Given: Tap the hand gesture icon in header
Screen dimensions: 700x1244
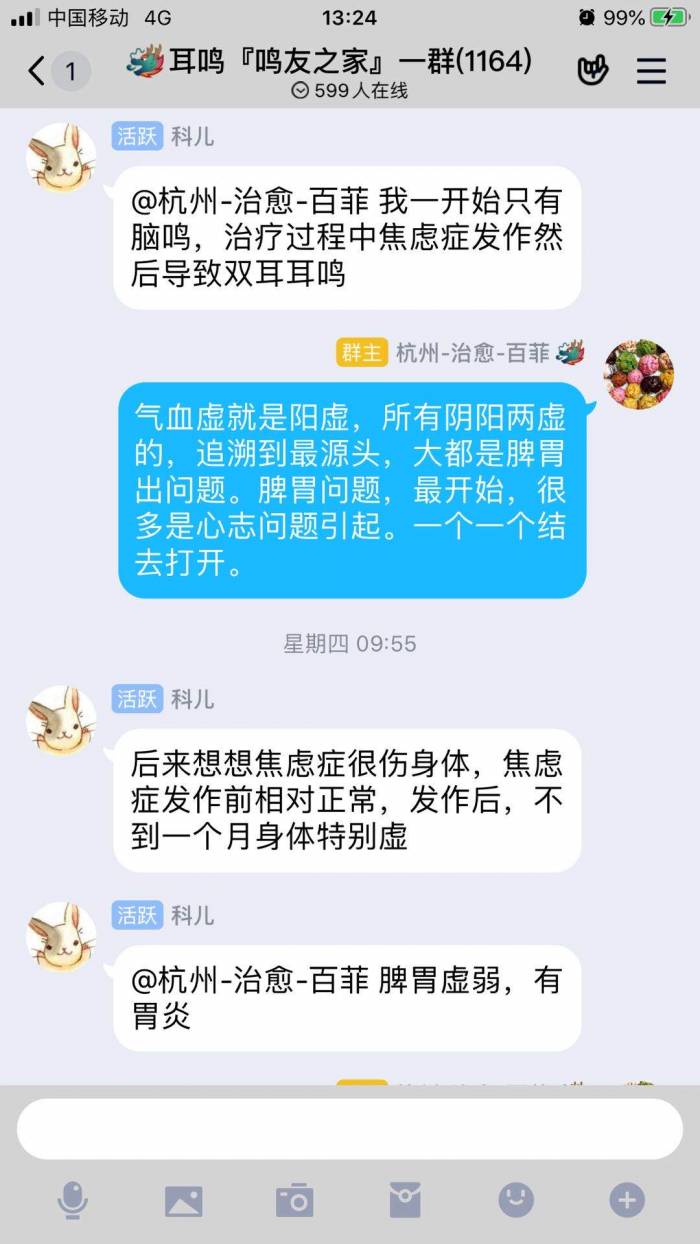Looking at the screenshot, I should 593,71.
